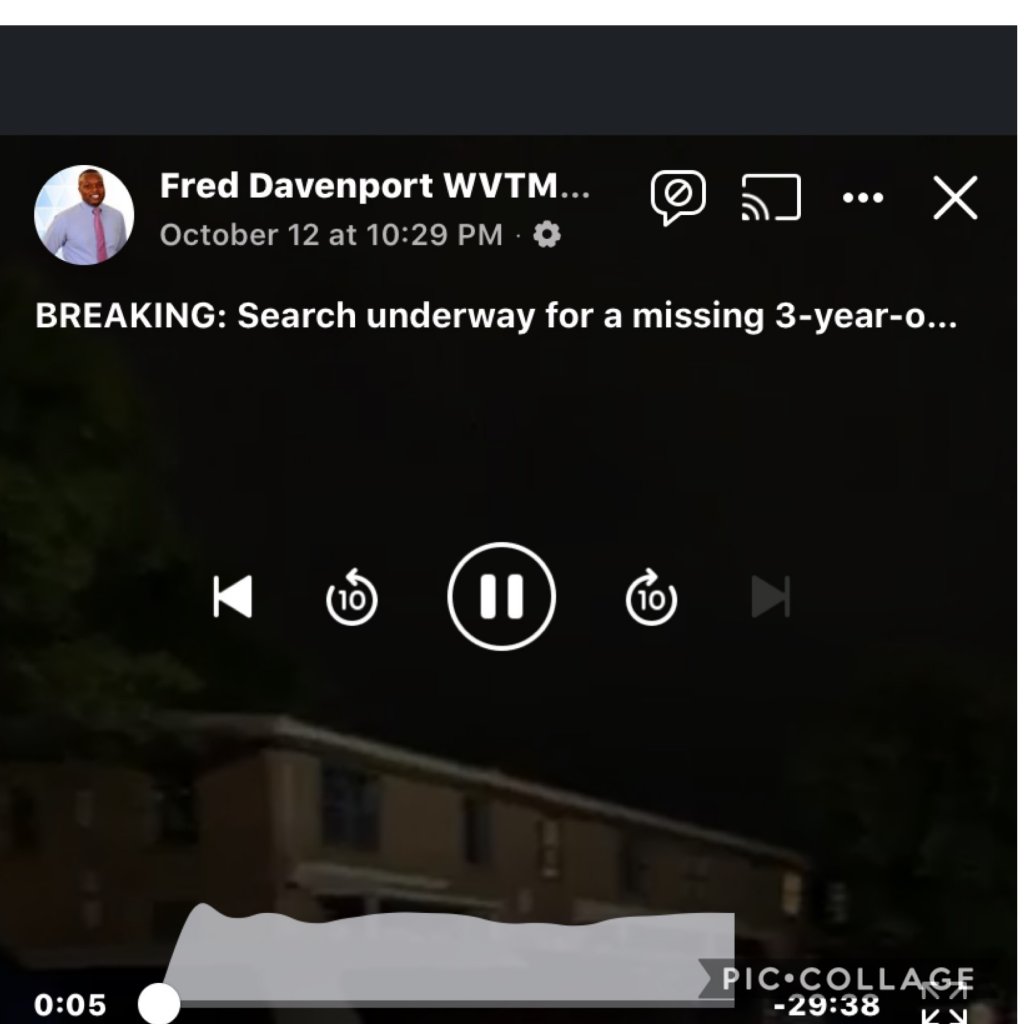Go to the previous video
The image size is (1024, 1024).
point(233,597)
